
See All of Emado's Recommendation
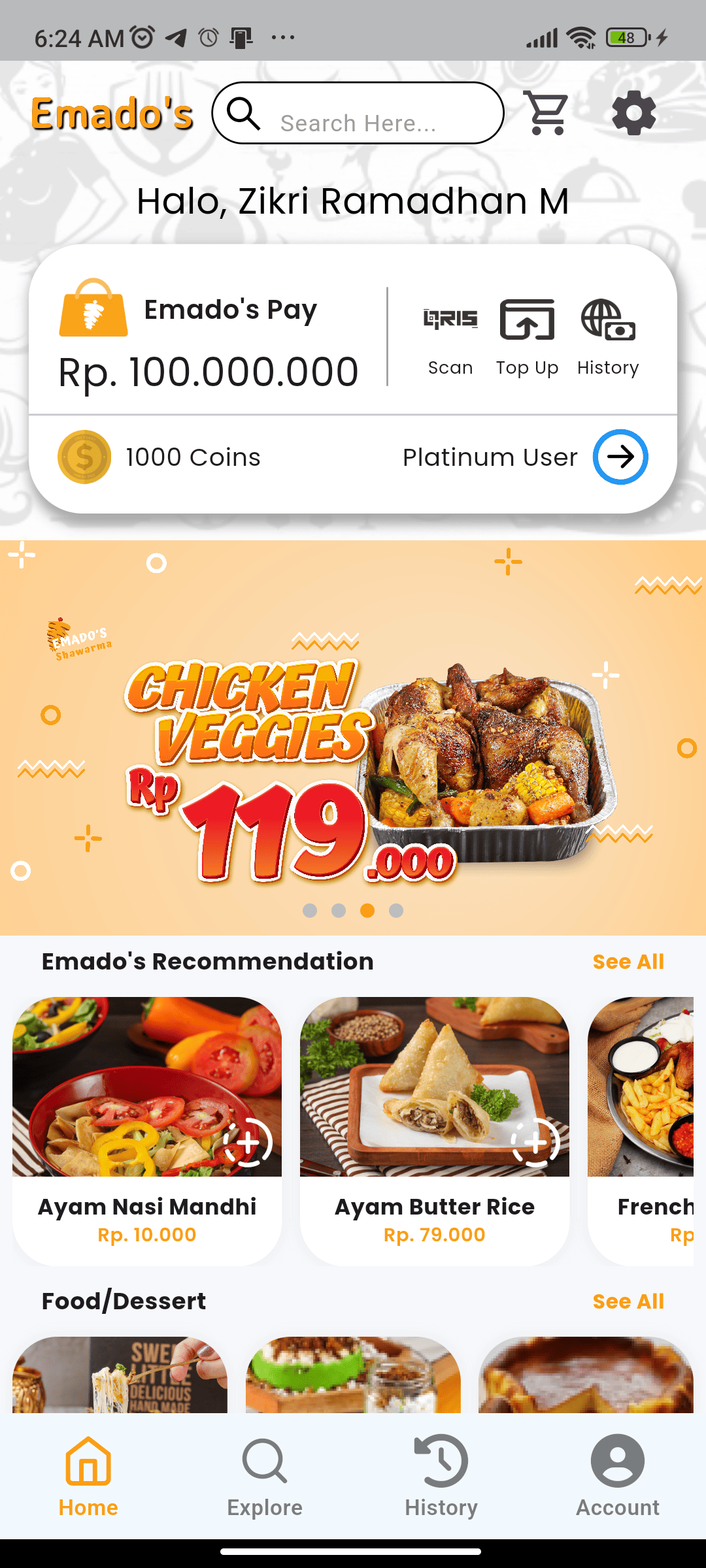point(628,962)
